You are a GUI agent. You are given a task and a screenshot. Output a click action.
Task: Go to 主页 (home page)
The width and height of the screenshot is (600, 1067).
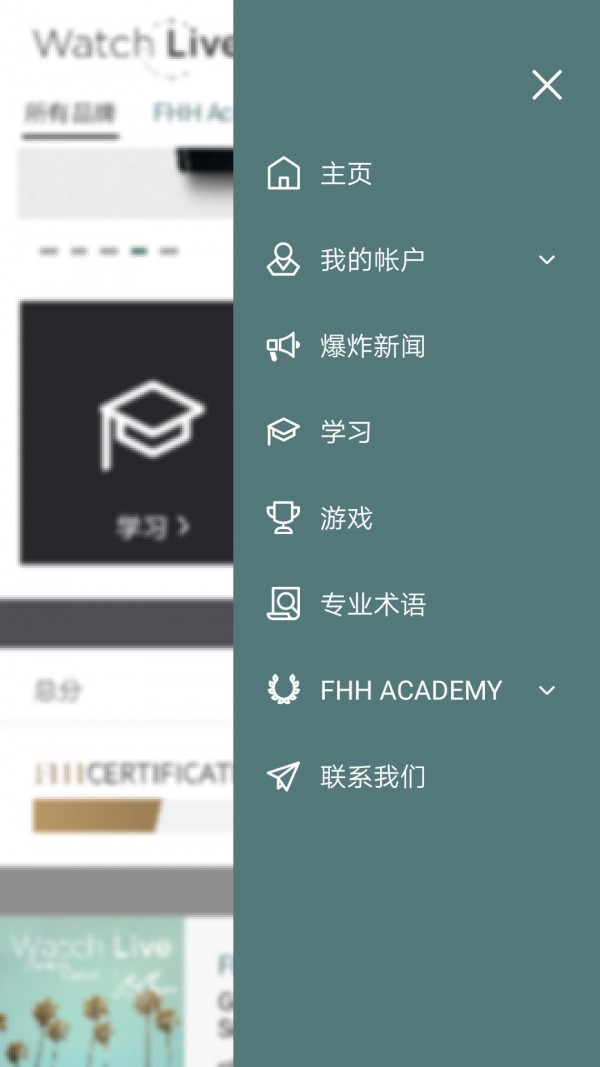346,174
